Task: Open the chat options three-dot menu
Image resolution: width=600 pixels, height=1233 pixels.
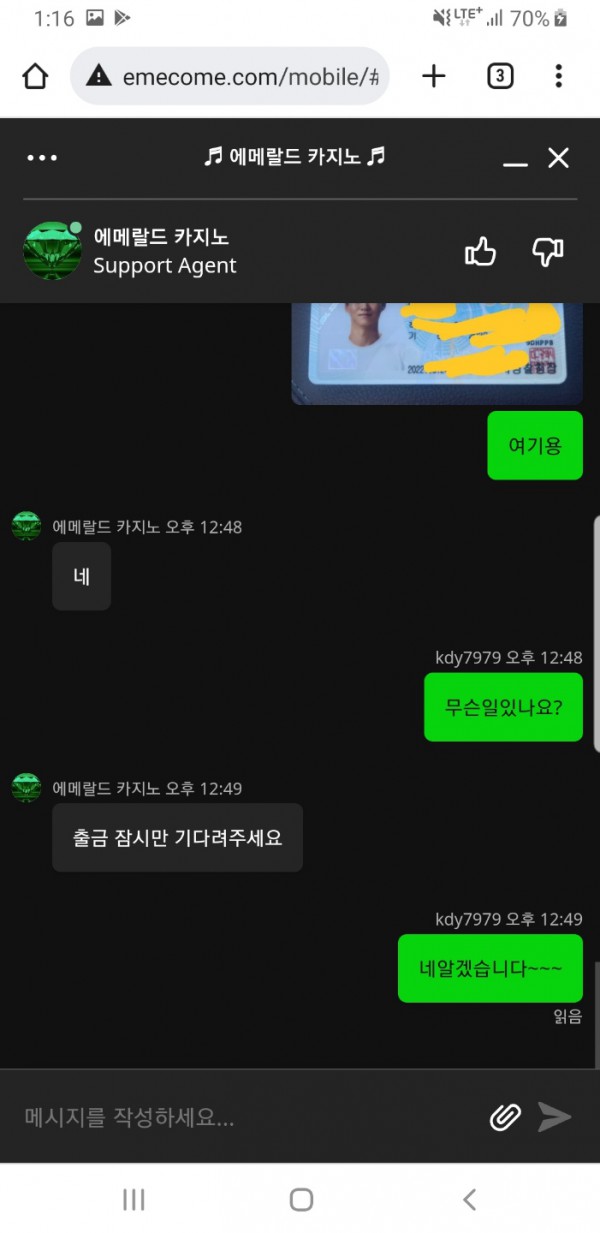Action: point(42,157)
